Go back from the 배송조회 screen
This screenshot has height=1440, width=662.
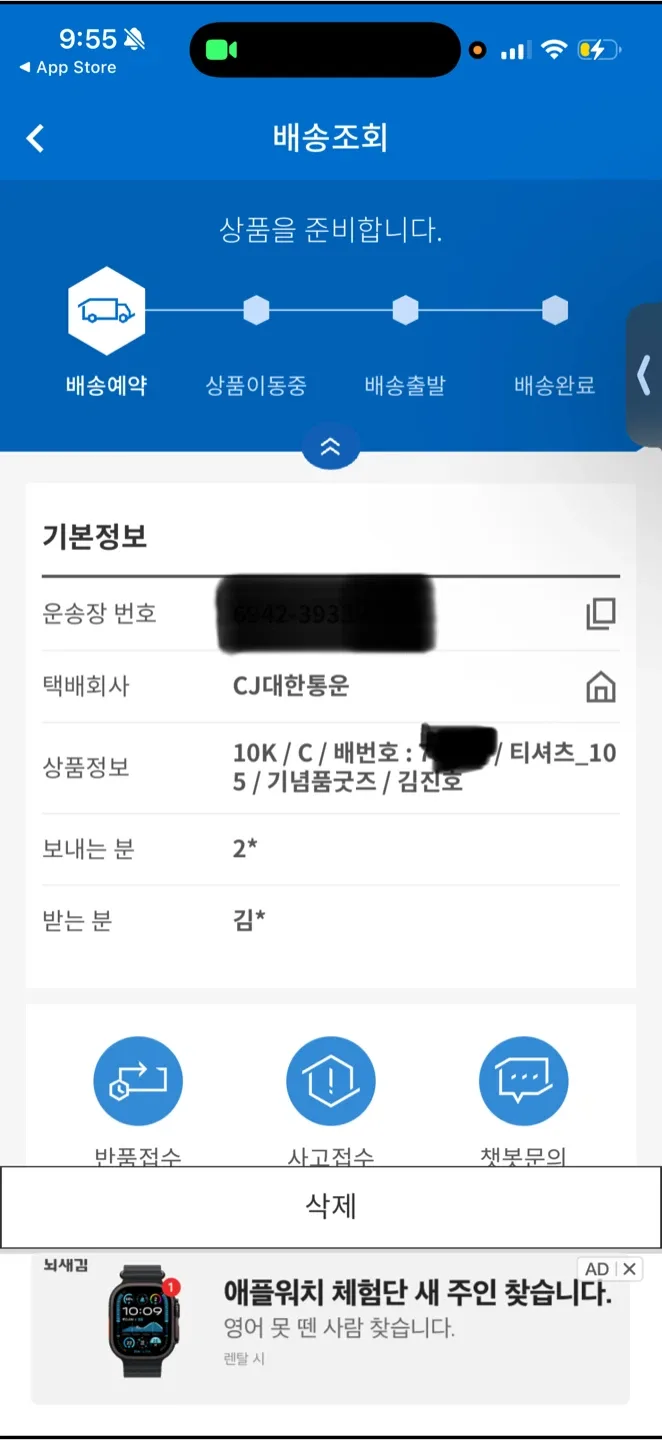click(36, 138)
